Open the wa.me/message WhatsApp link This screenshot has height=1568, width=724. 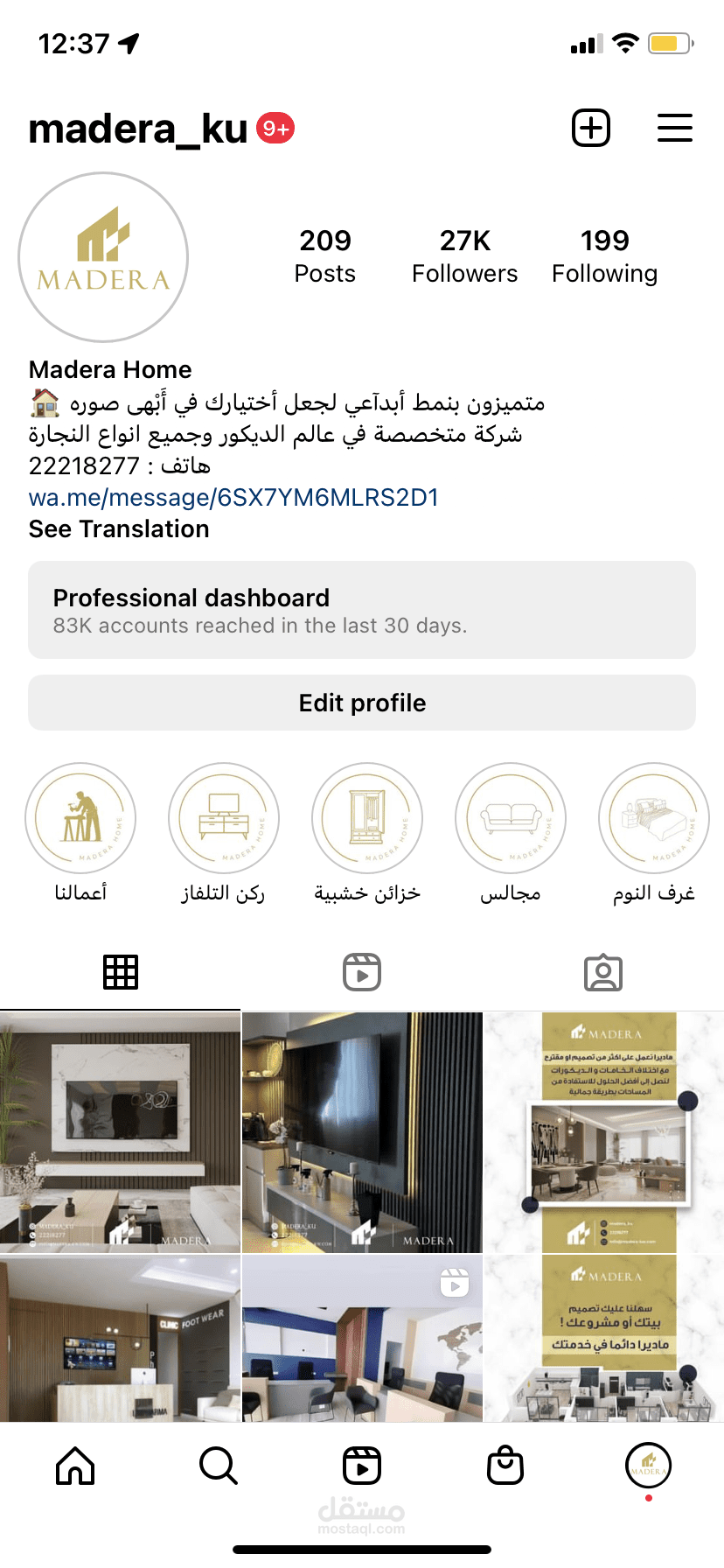pyautogui.click(x=233, y=497)
